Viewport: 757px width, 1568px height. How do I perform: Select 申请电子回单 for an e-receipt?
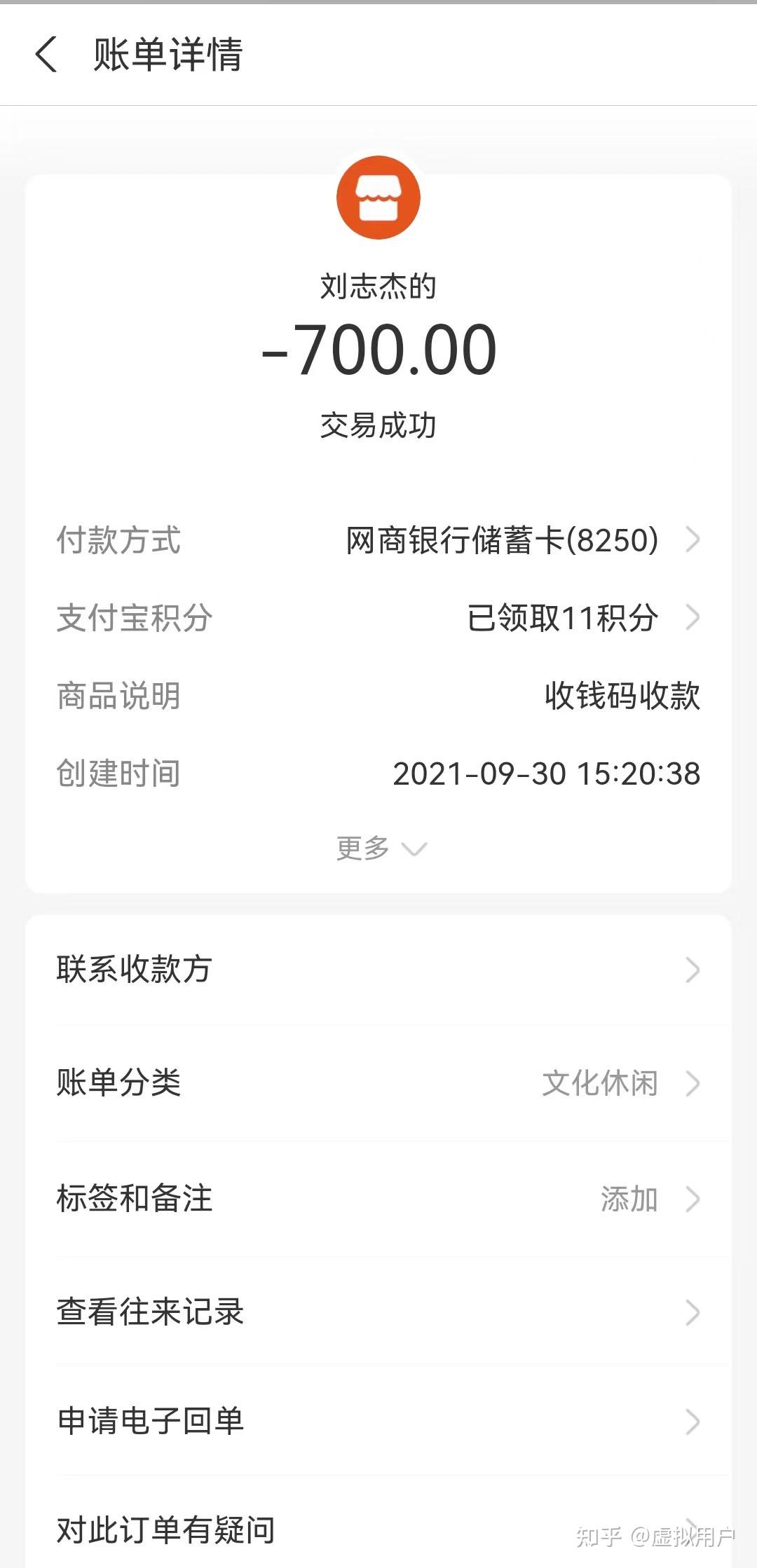pyautogui.click(x=378, y=1422)
